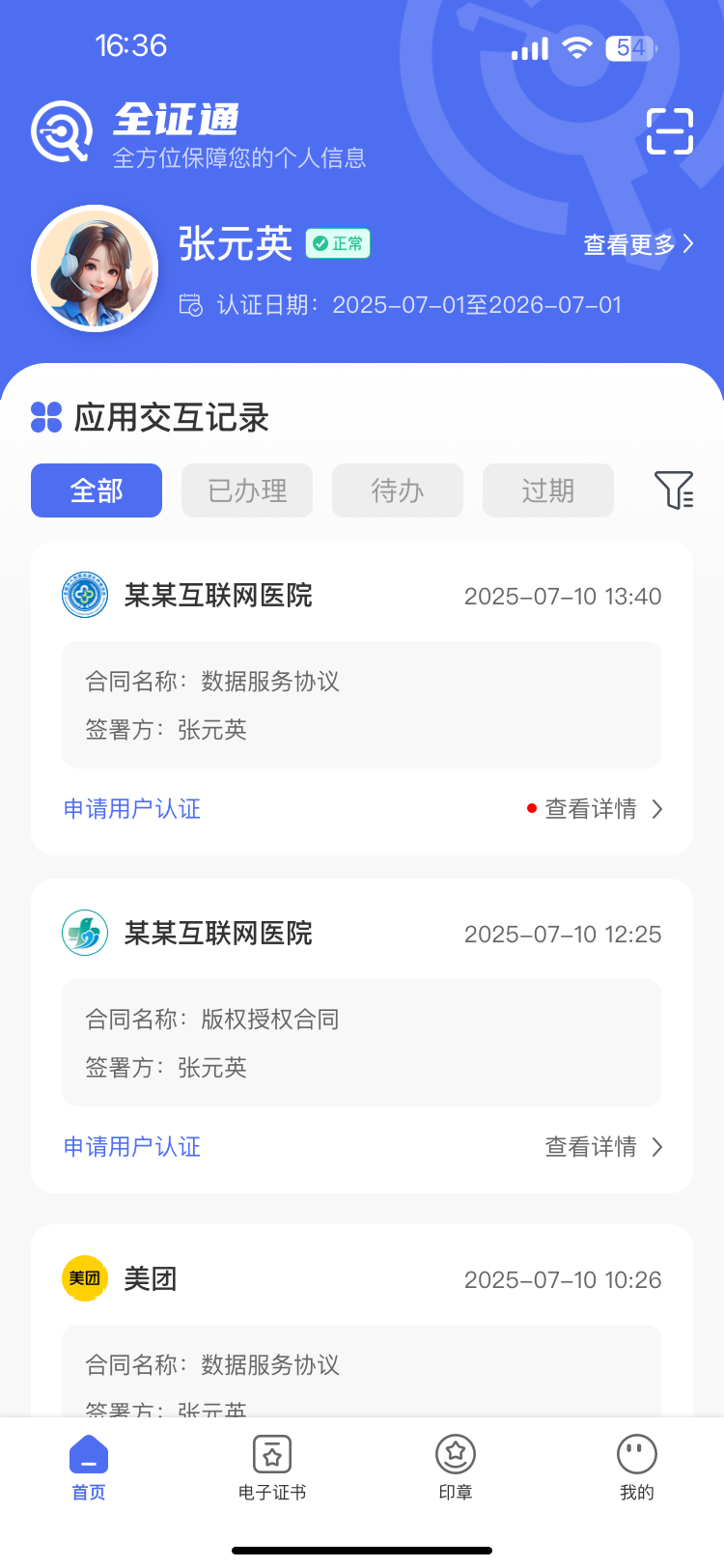Open the 电子证书 certificate icon

click(271, 1453)
